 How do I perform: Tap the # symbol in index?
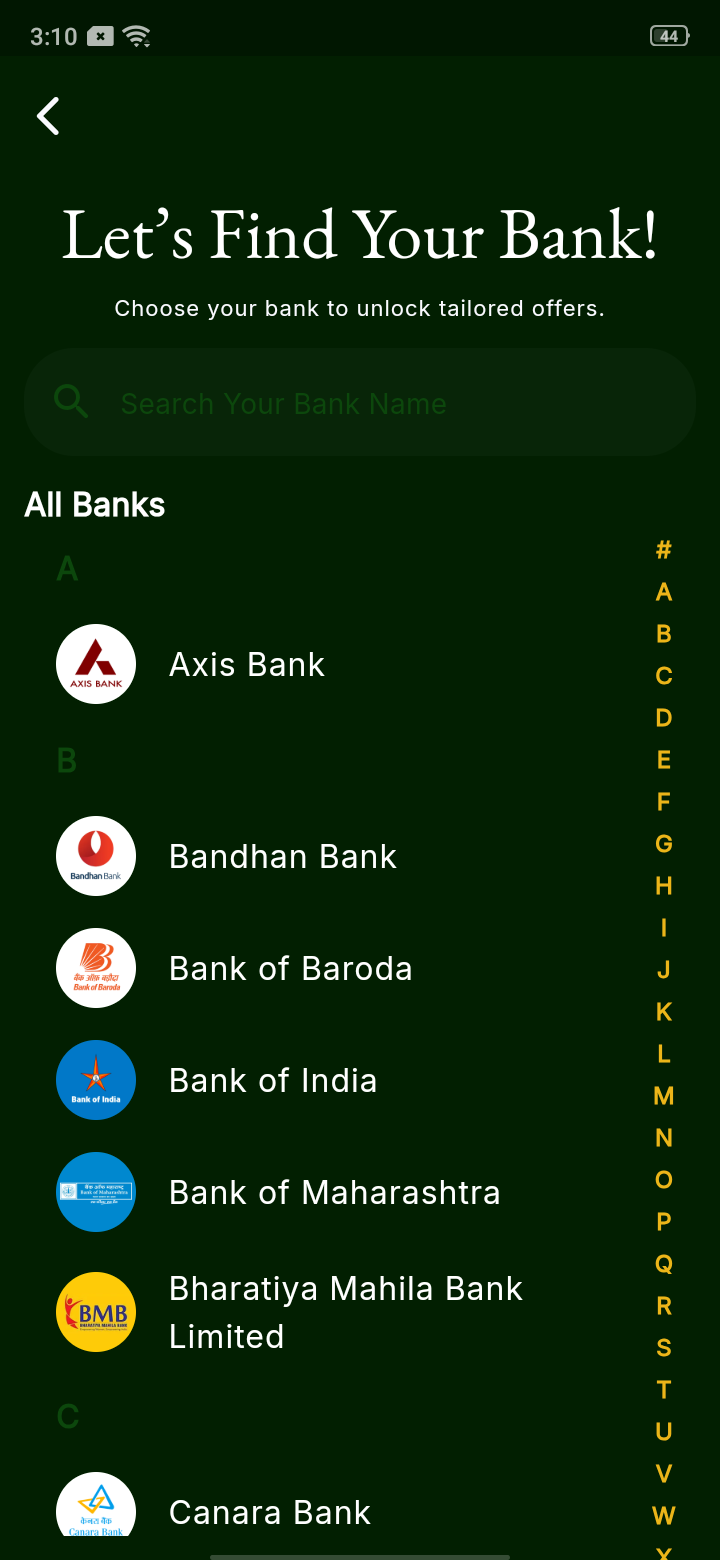click(663, 550)
